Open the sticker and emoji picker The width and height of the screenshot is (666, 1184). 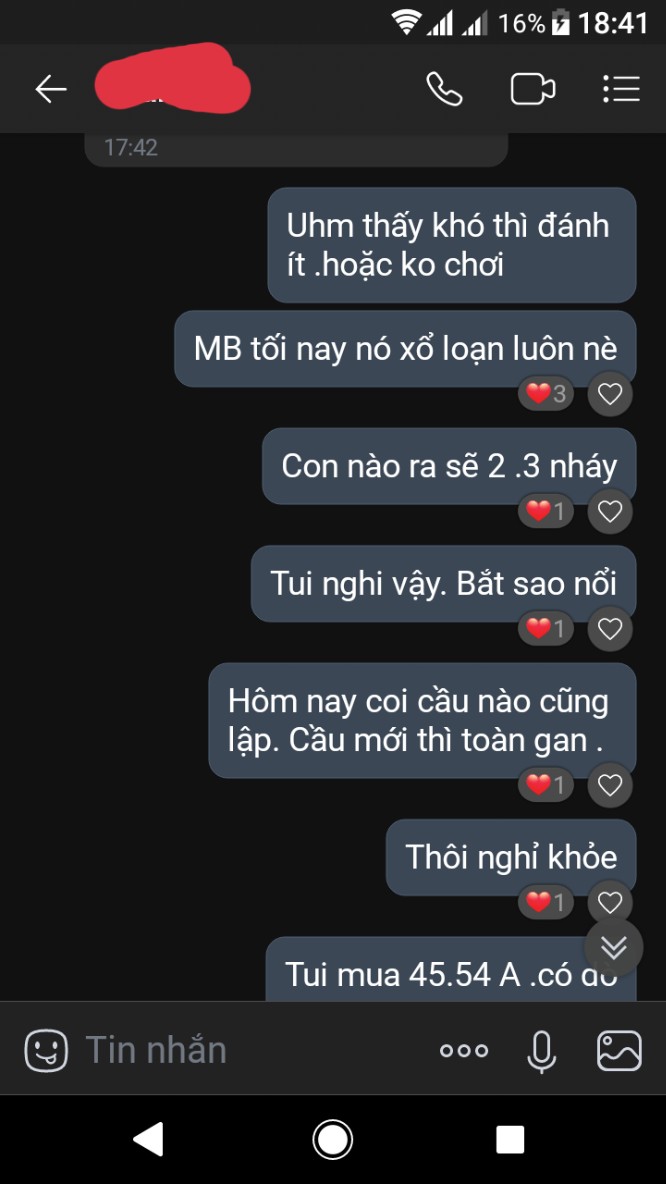[x=46, y=1051]
